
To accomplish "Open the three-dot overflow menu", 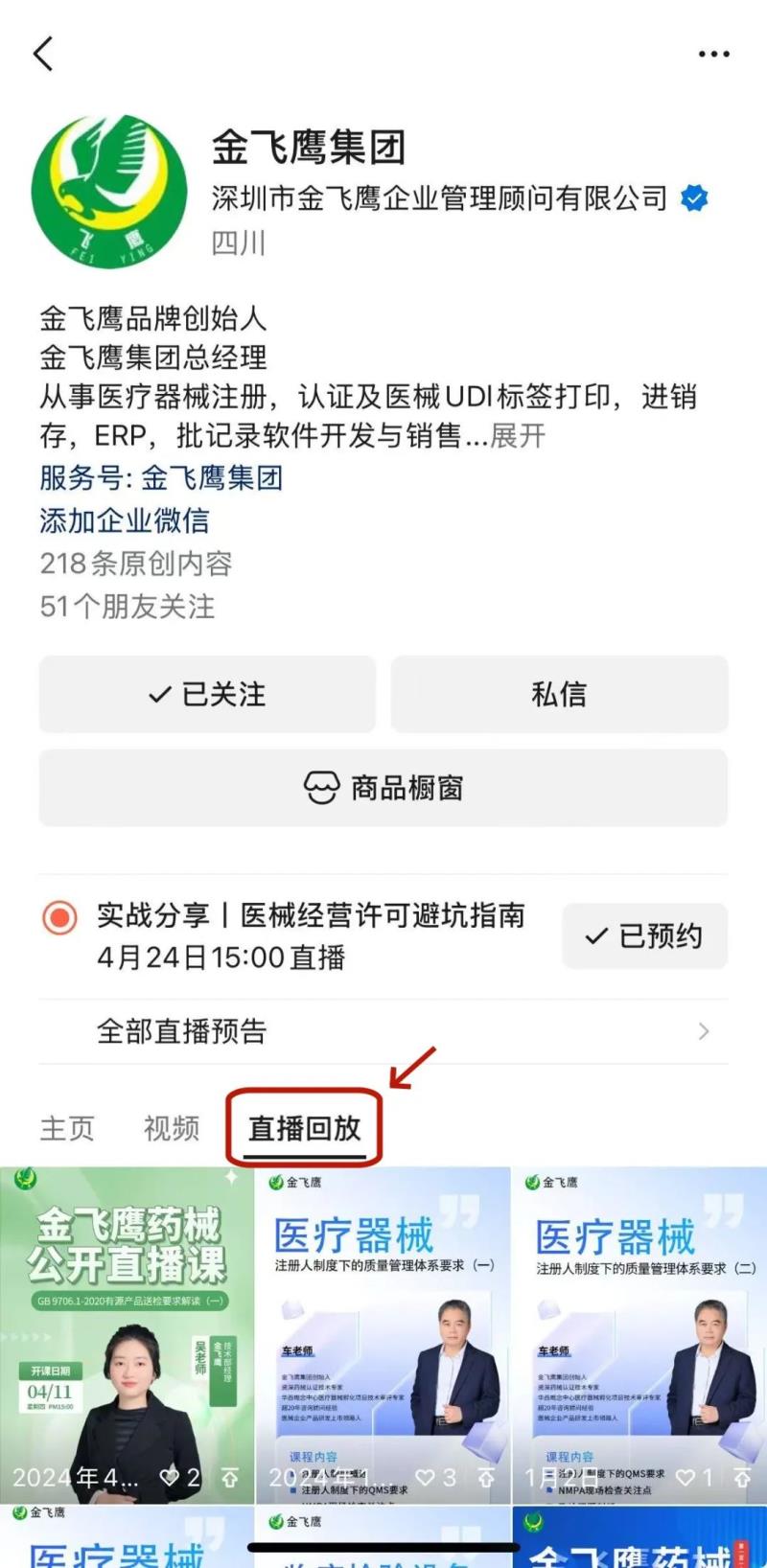I will pyautogui.click(x=713, y=55).
